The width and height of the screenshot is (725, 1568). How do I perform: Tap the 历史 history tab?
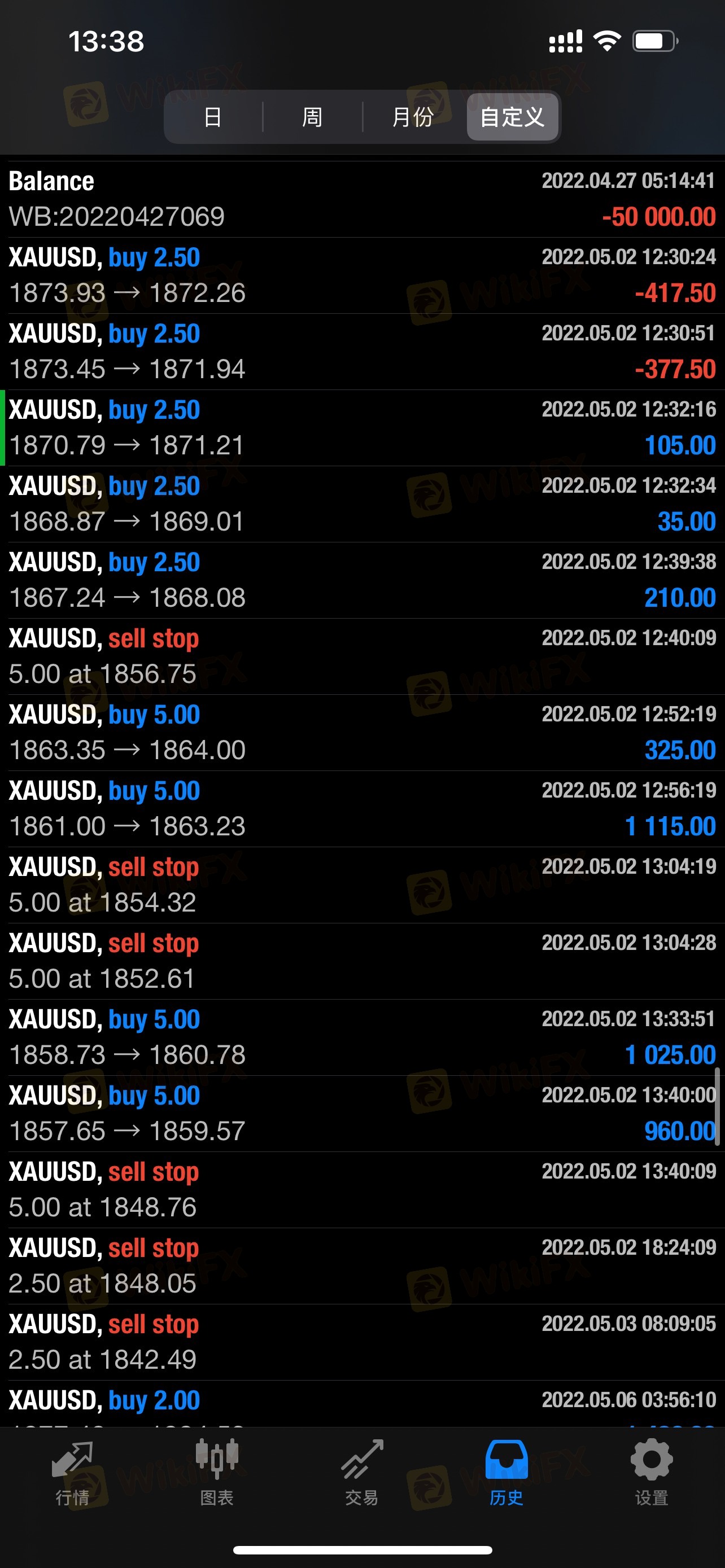pos(506,1470)
